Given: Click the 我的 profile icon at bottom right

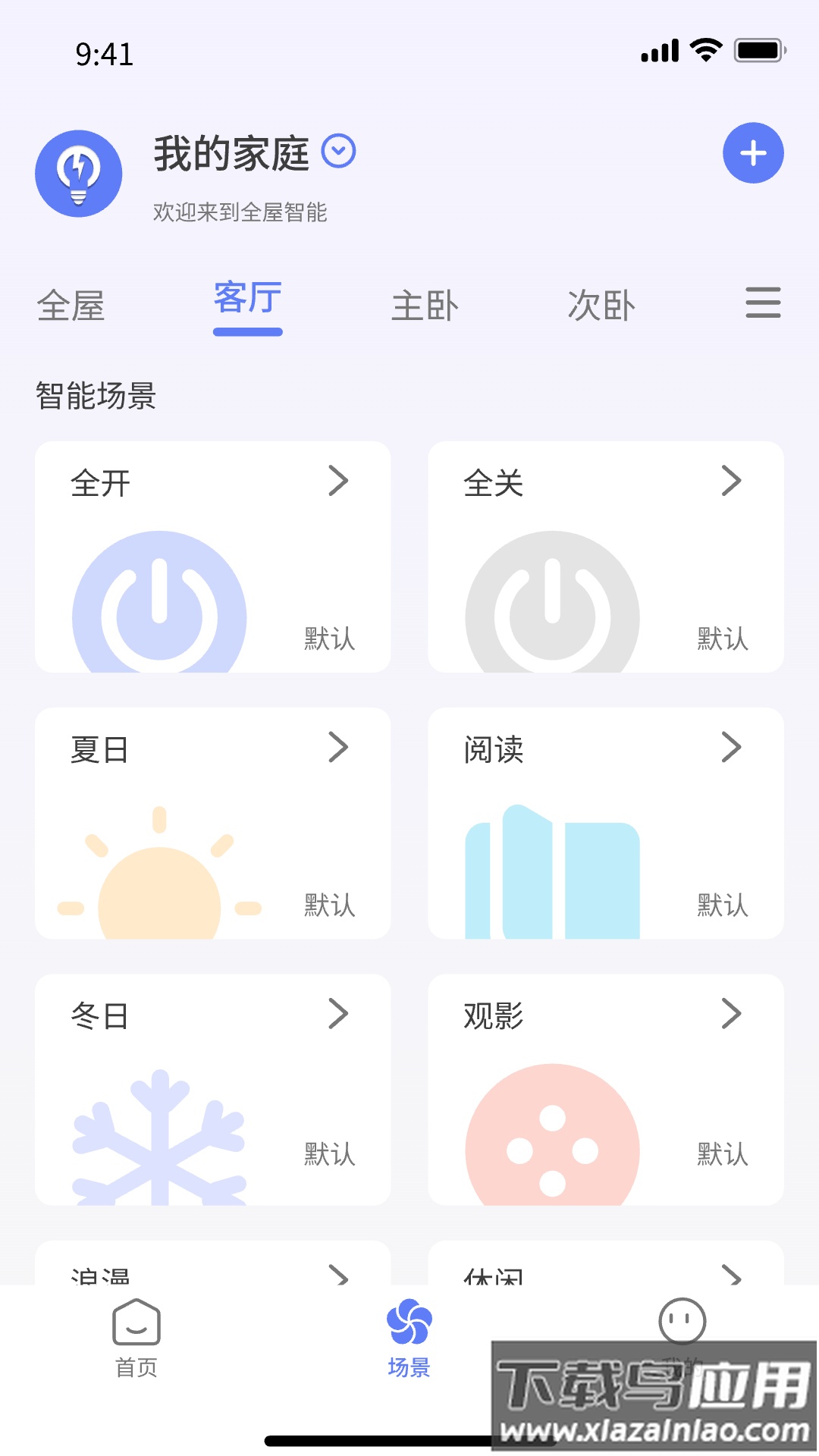Looking at the screenshot, I should [x=681, y=1323].
